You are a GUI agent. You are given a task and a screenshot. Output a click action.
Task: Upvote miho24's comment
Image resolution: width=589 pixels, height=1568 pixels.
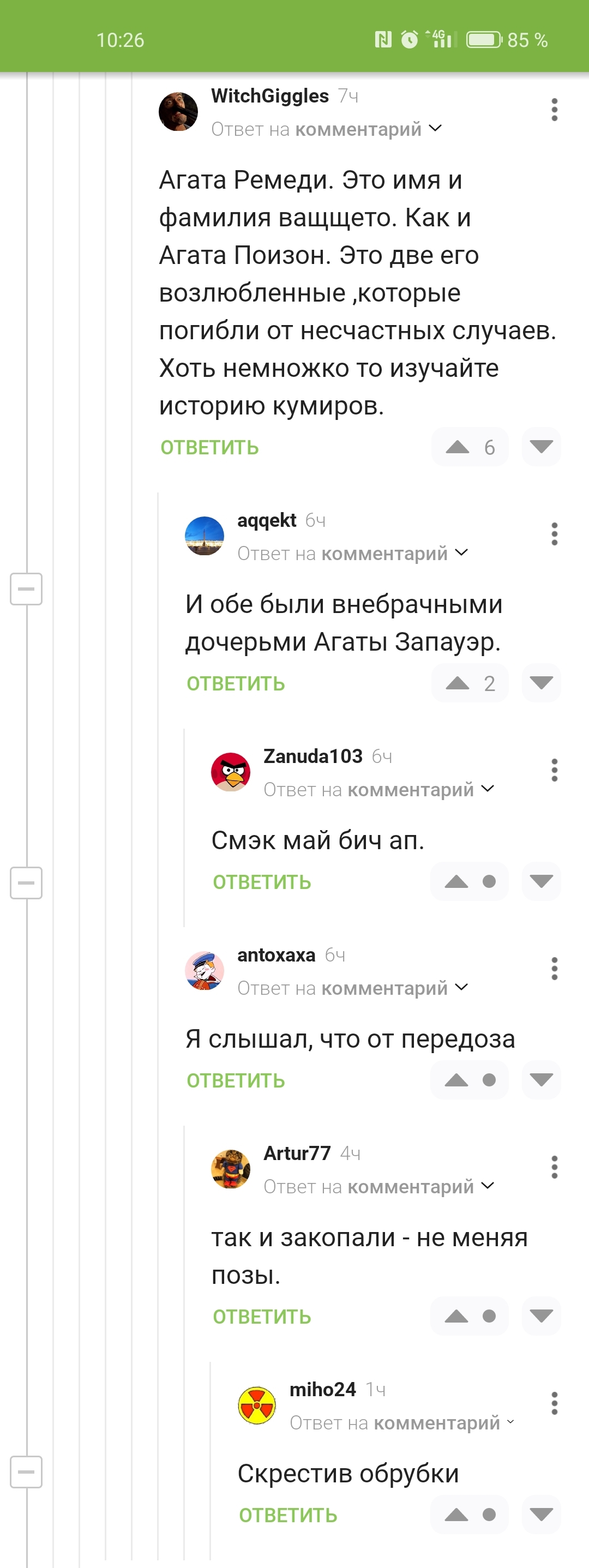pos(456,1515)
